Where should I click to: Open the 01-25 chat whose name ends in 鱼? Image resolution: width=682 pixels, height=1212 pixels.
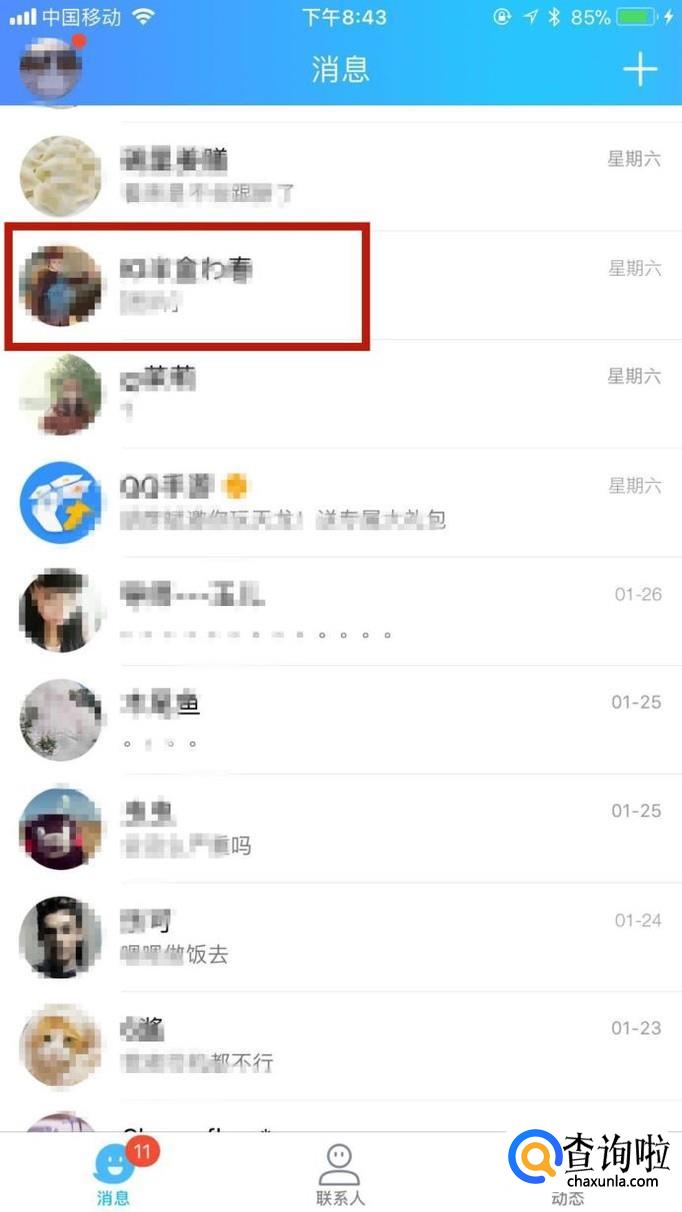(x=340, y=720)
